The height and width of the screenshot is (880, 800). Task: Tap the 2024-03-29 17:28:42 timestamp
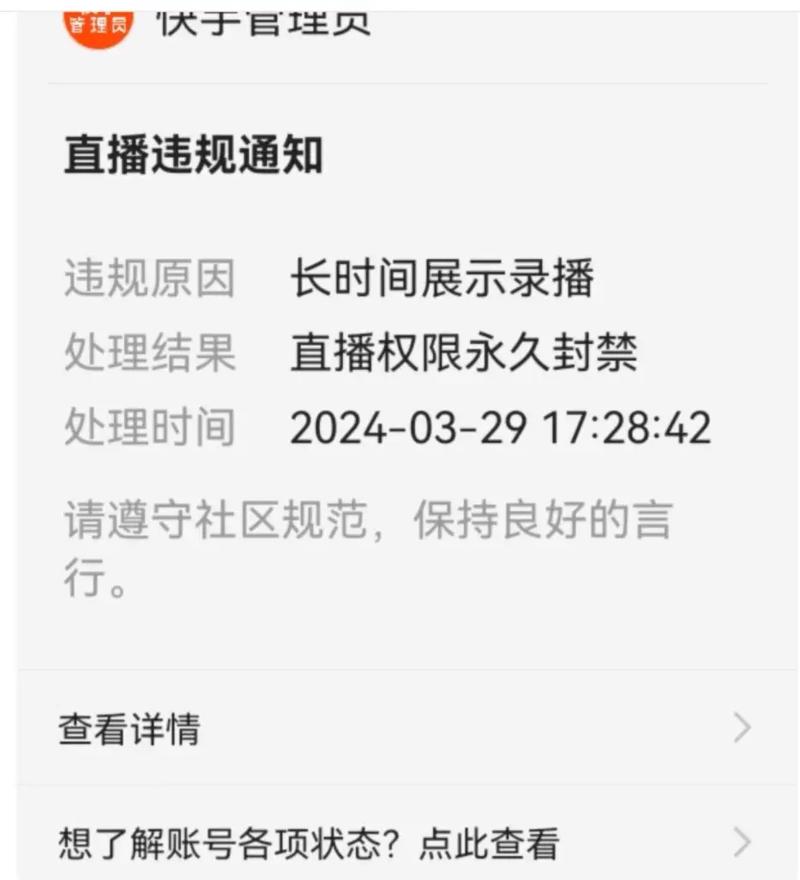(x=500, y=426)
